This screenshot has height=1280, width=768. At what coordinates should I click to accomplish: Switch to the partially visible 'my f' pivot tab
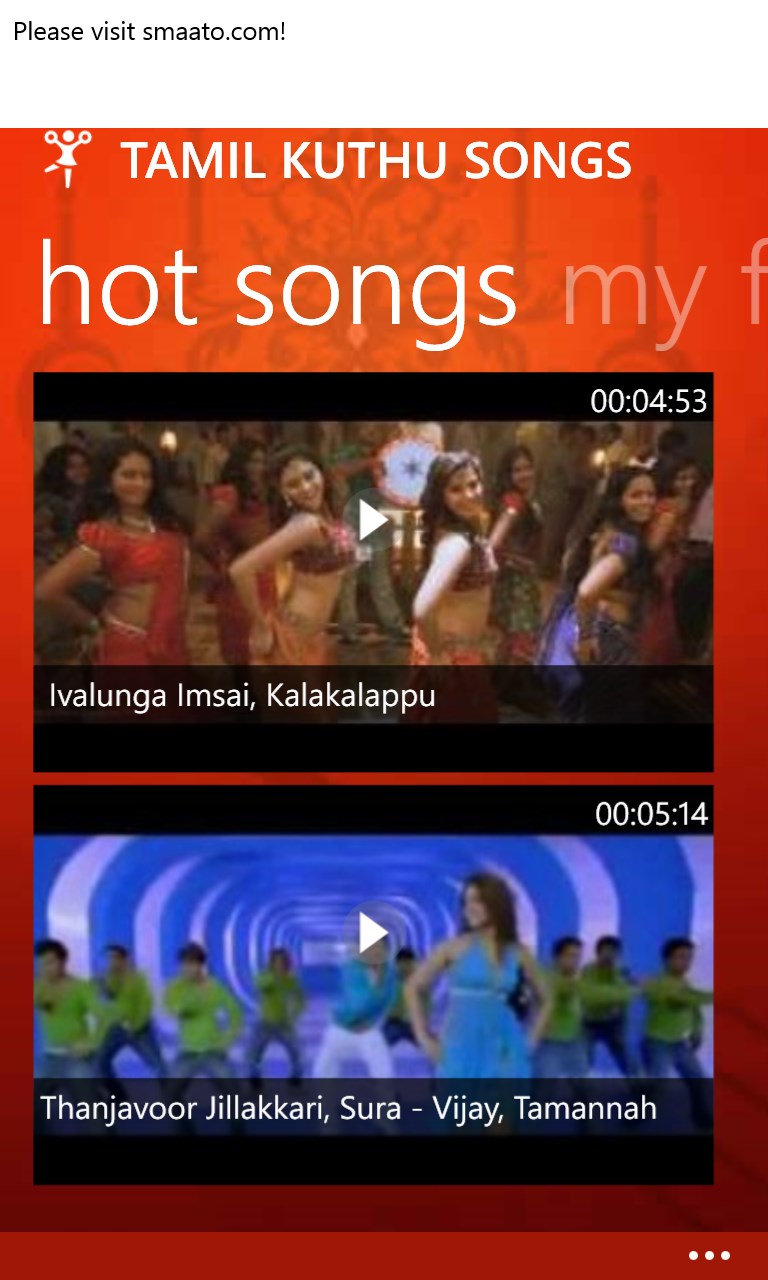[x=660, y=290]
